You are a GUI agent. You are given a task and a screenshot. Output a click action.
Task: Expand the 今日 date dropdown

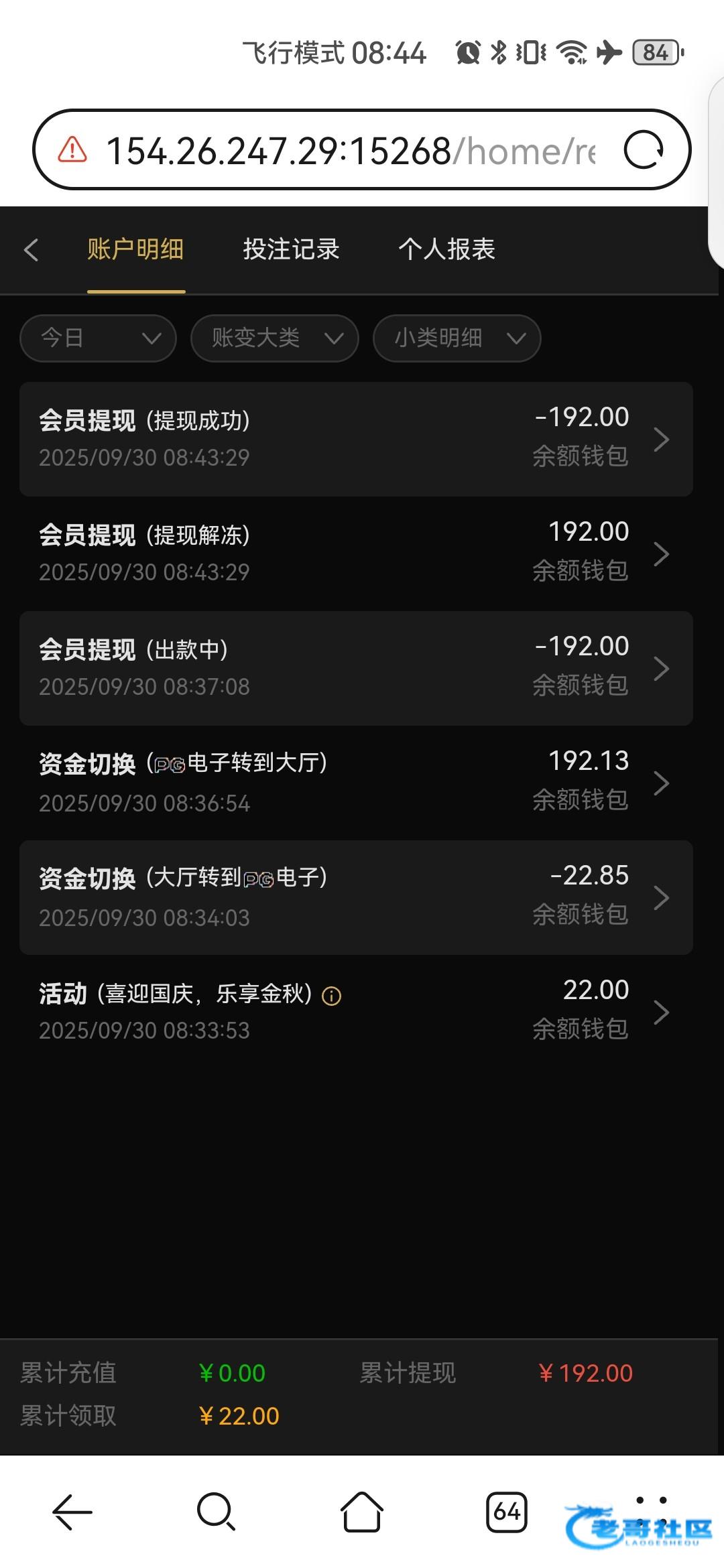(98, 338)
